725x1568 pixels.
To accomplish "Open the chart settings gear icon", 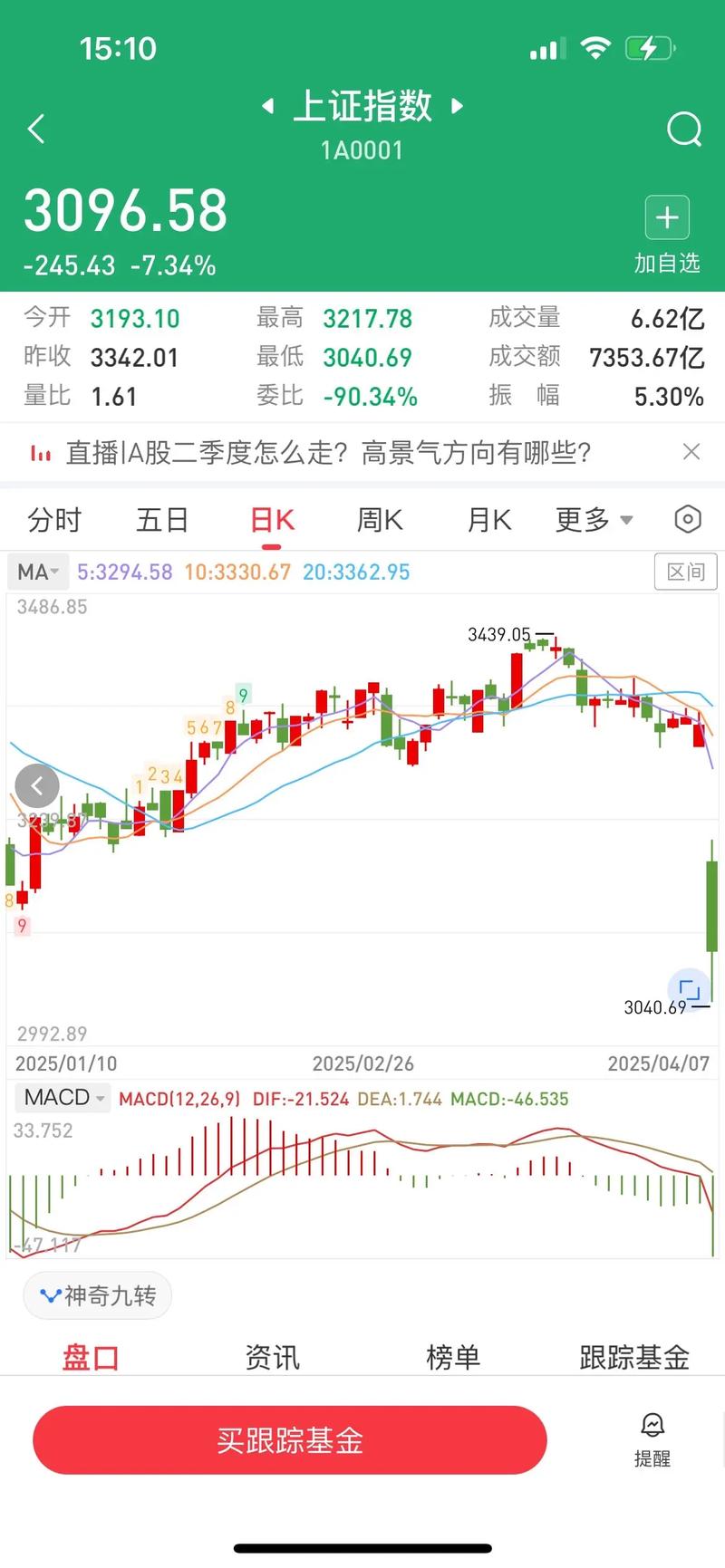I will click(x=686, y=518).
